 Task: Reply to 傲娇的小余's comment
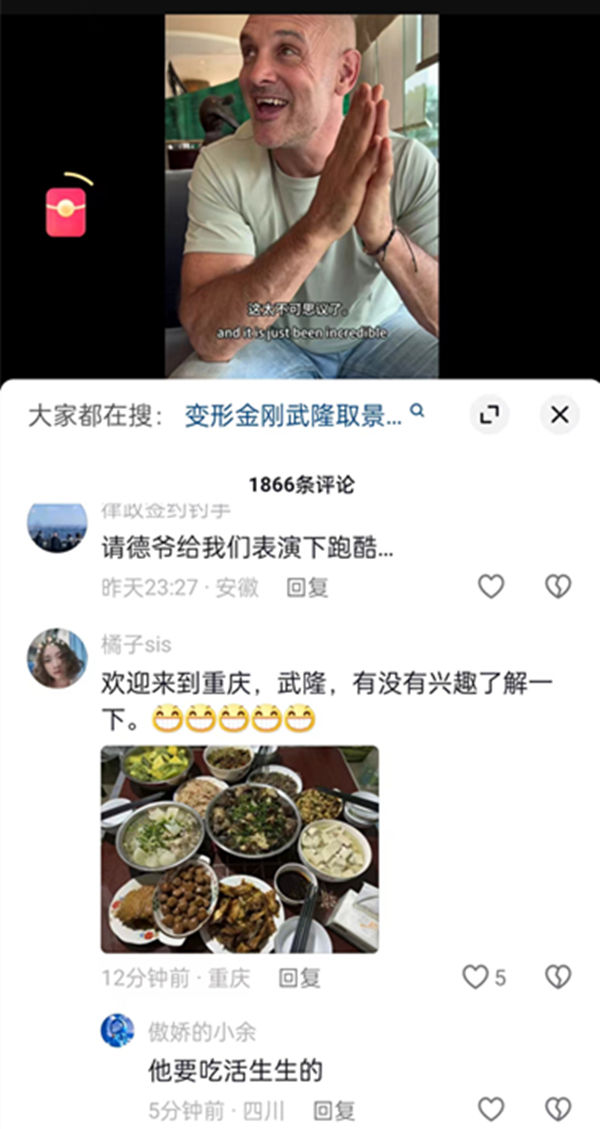(x=334, y=1110)
